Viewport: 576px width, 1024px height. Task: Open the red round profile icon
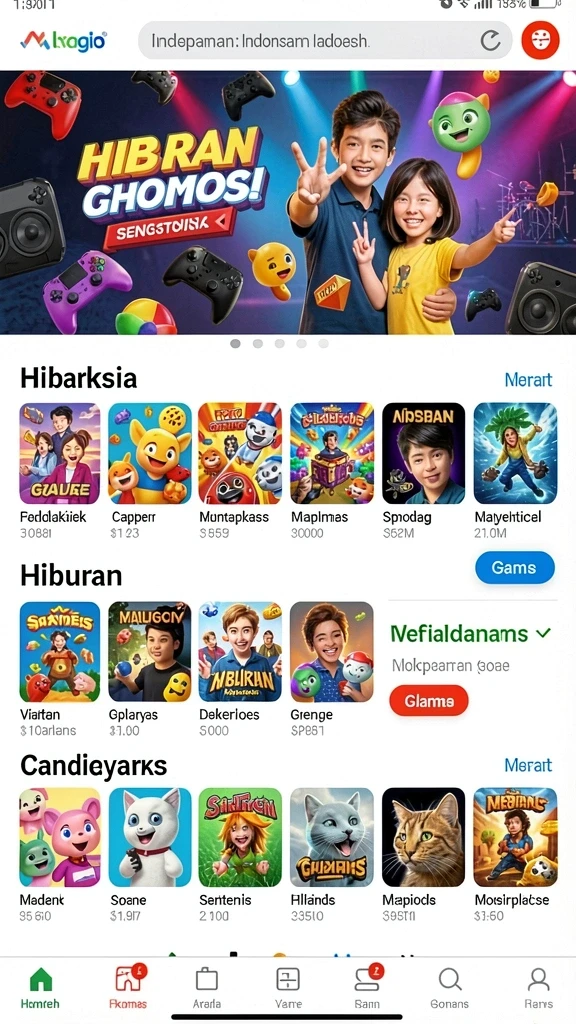point(540,40)
